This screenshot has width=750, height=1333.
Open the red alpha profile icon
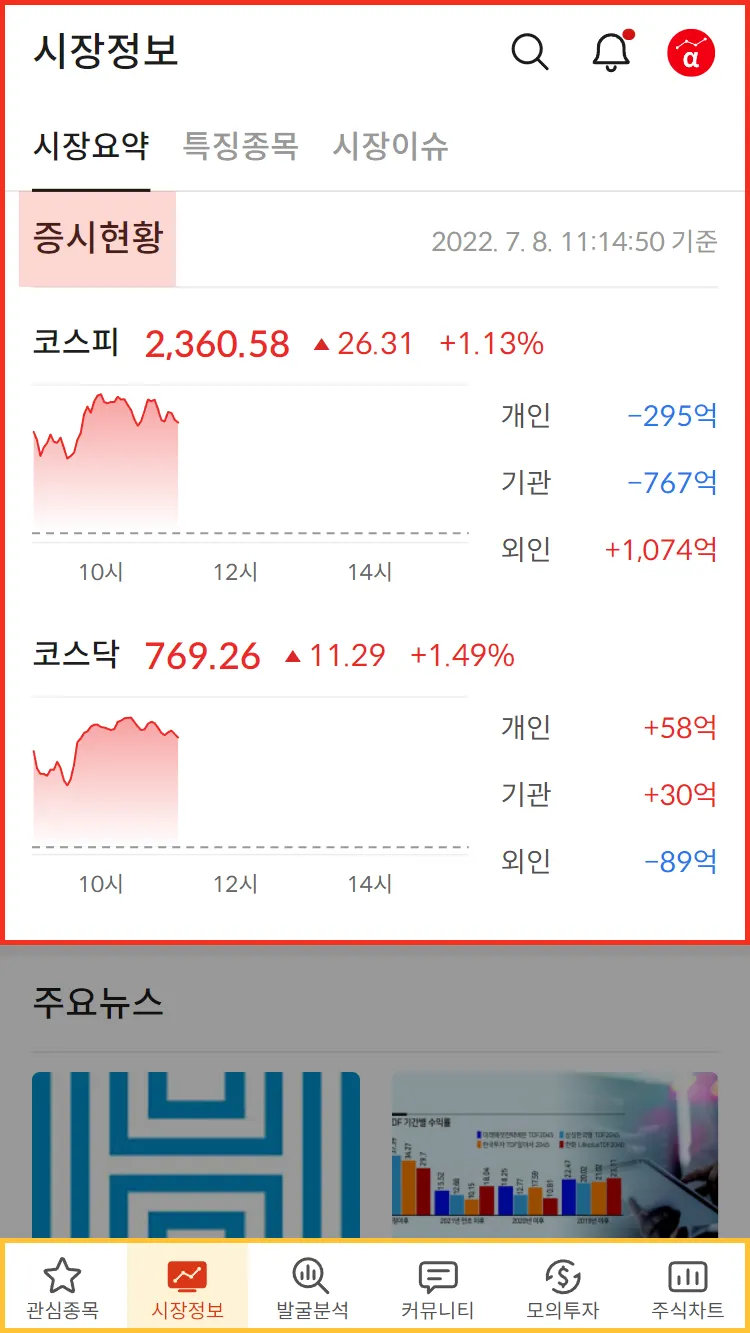pos(691,53)
